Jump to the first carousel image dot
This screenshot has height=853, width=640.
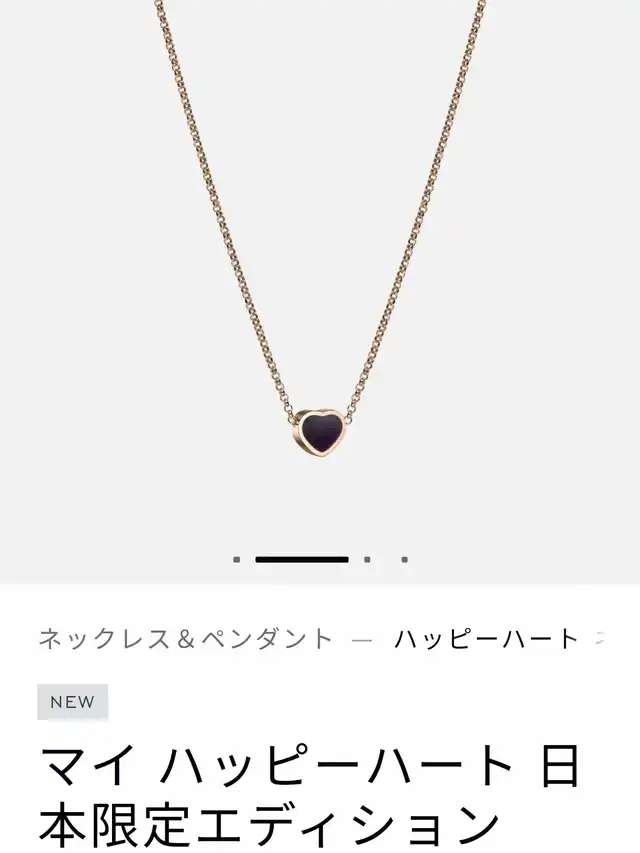pyautogui.click(x=236, y=559)
